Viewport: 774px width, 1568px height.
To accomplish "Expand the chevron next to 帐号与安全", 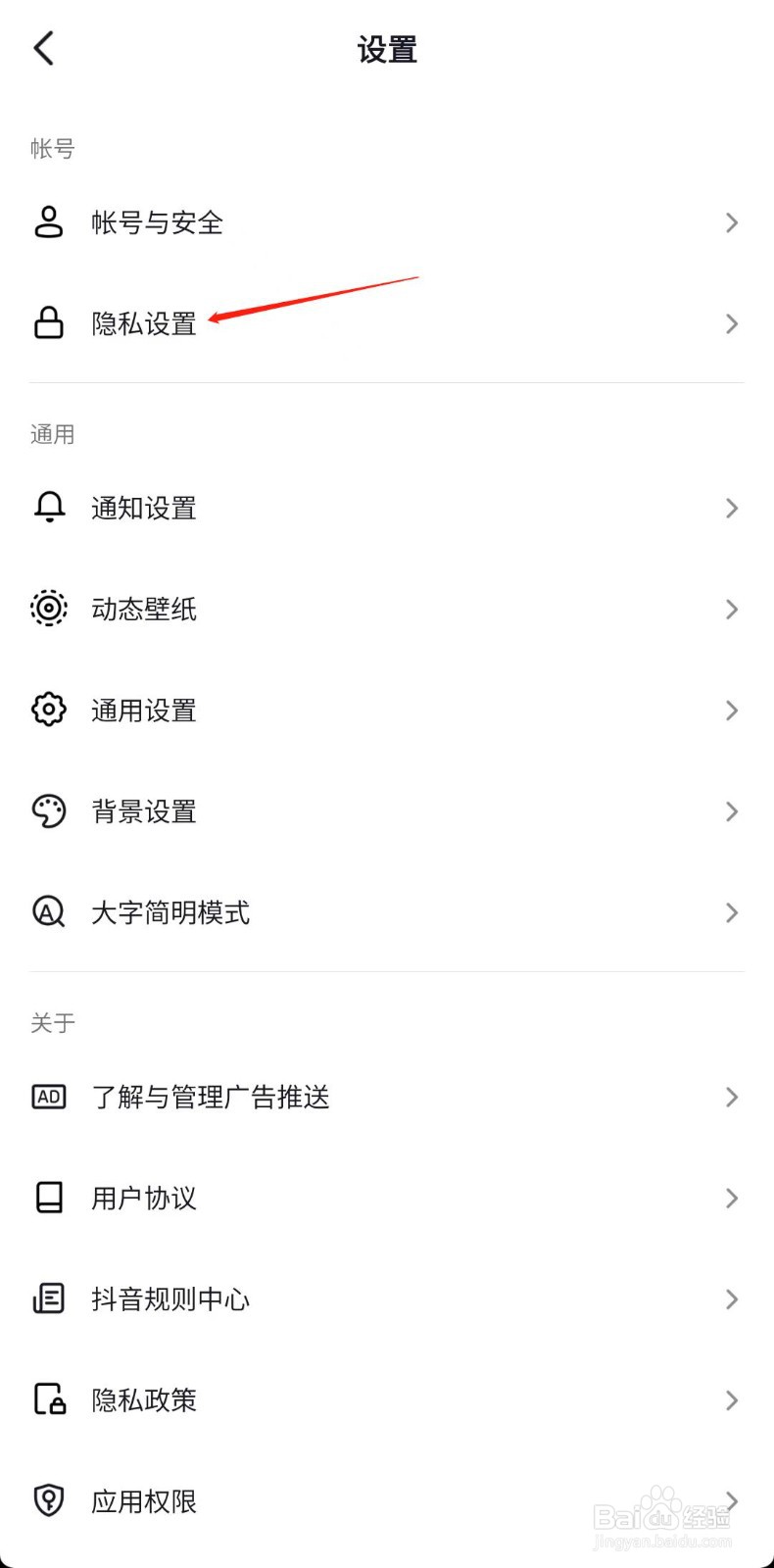I will click(730, 222).
